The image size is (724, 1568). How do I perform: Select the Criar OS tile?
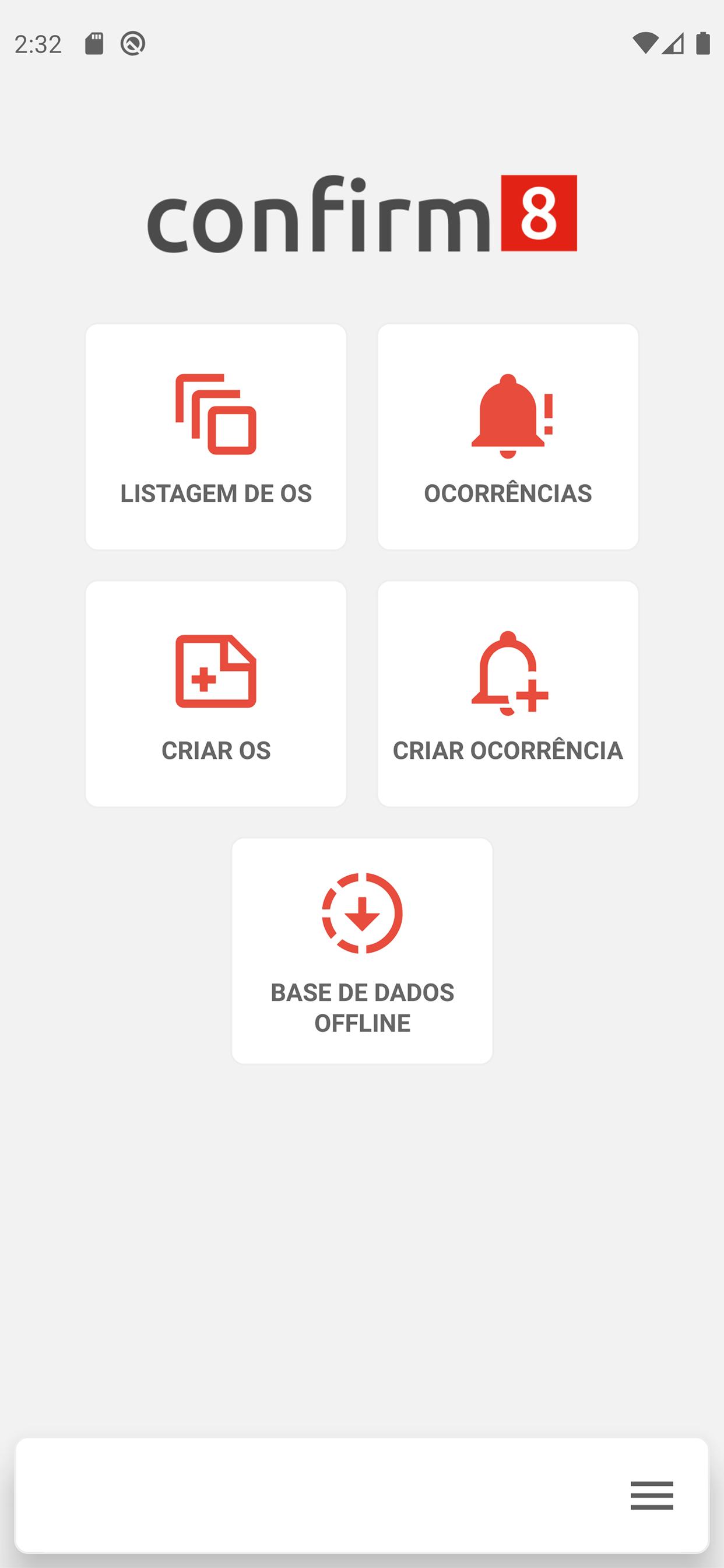tap(216, 694)
